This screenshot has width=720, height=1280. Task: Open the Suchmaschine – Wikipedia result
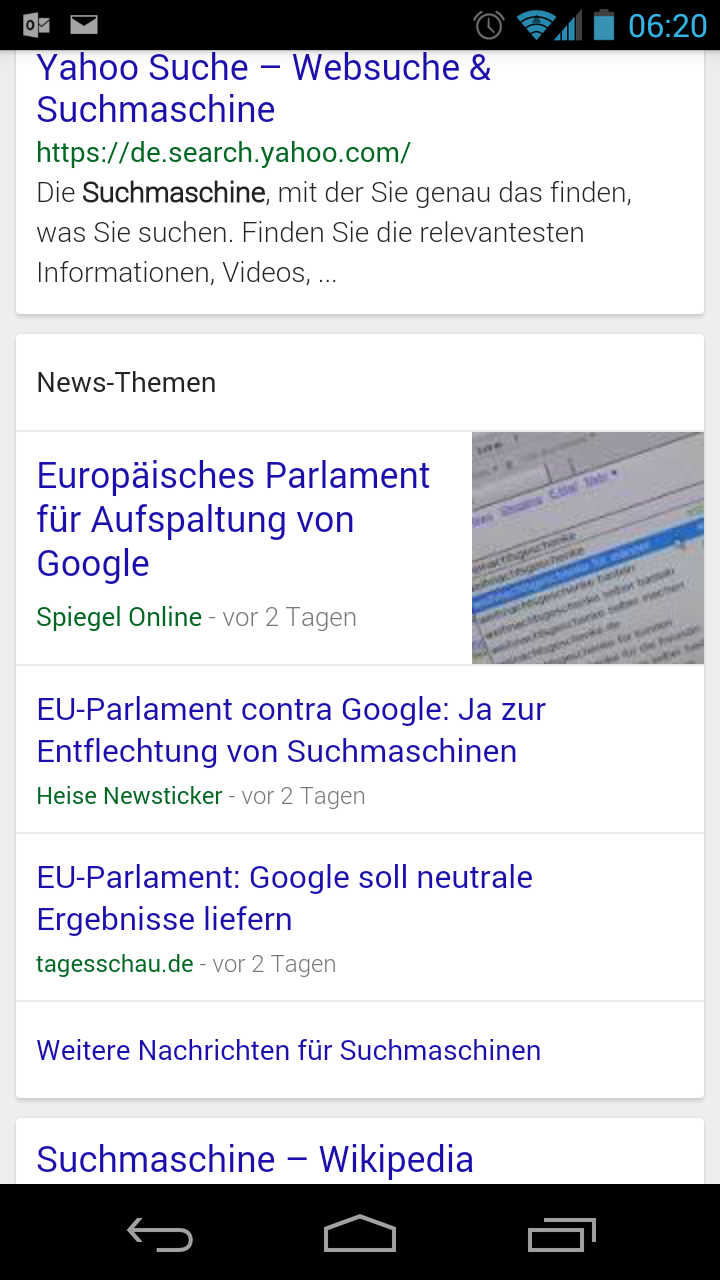255,1159
